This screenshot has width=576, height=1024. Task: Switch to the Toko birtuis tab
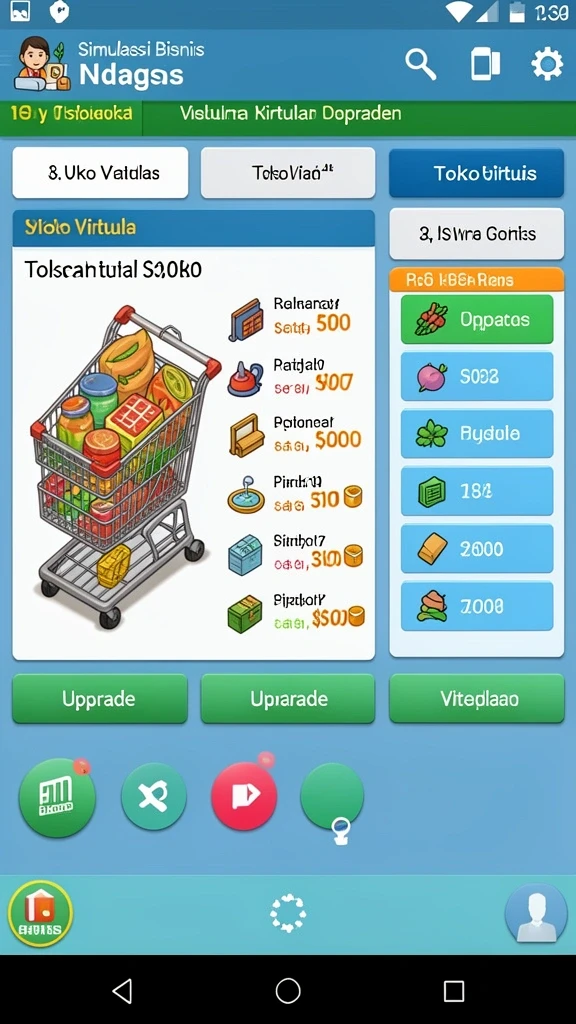(x=476, y=173)
